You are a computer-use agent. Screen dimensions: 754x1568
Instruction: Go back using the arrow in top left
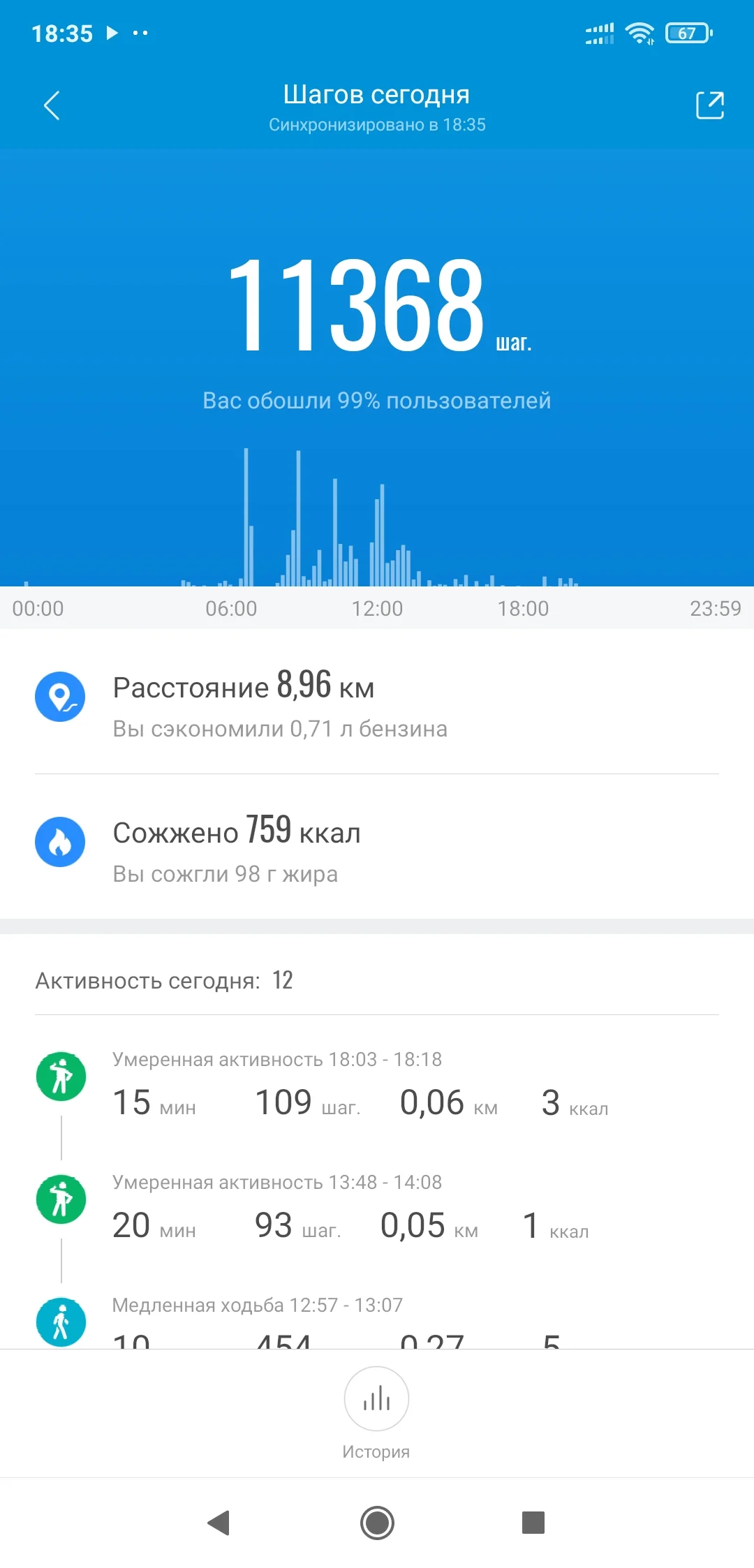click(x=51, y=106)
